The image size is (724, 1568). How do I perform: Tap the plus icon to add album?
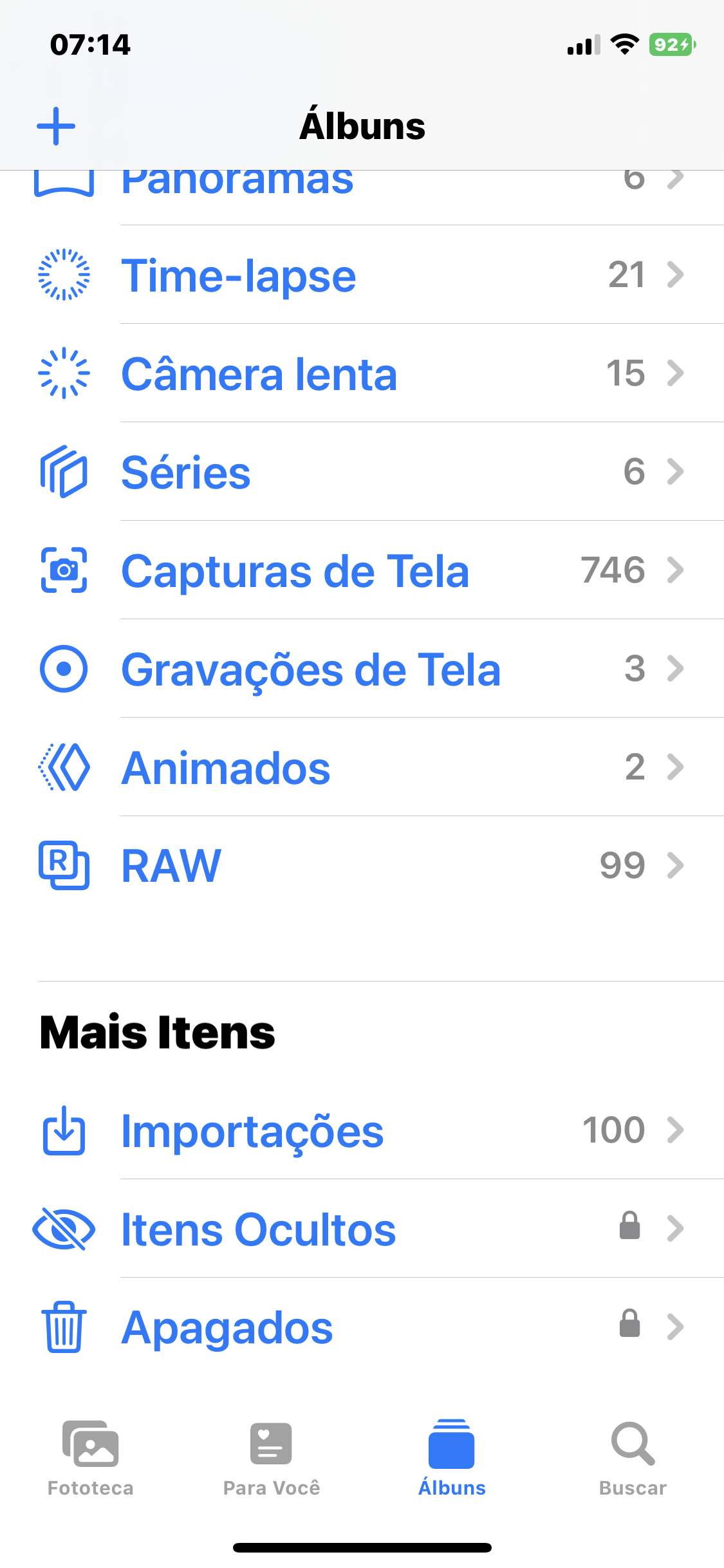[56, 126]
